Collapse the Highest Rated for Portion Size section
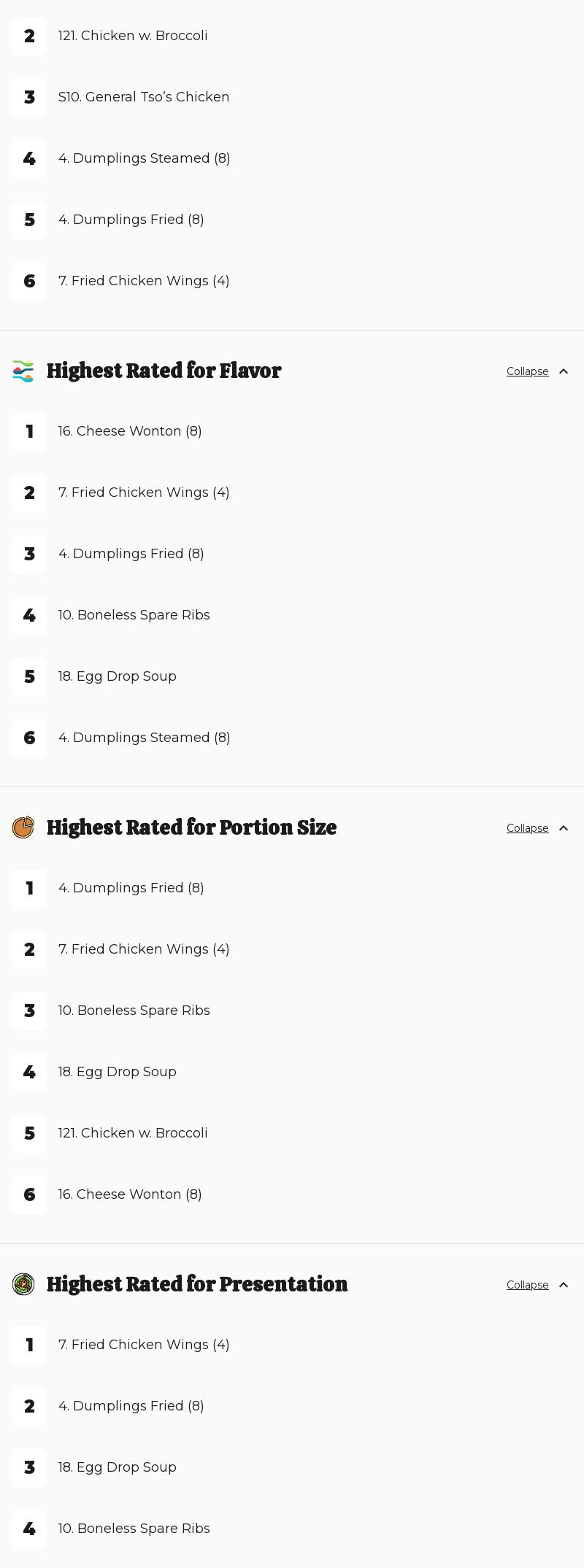This screenshot has width=584, height=1568. [527, 828]
